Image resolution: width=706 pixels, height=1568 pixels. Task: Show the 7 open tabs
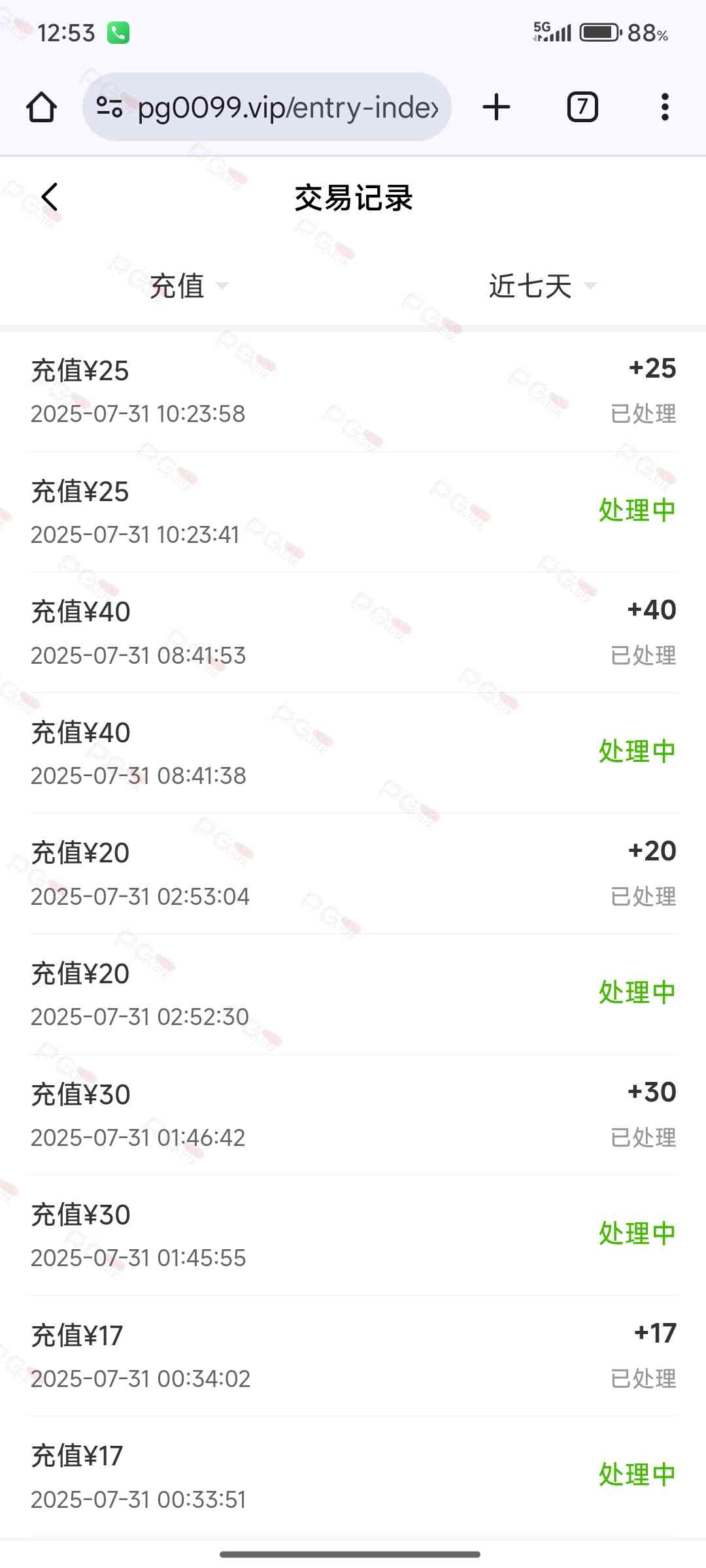(582, 107)
